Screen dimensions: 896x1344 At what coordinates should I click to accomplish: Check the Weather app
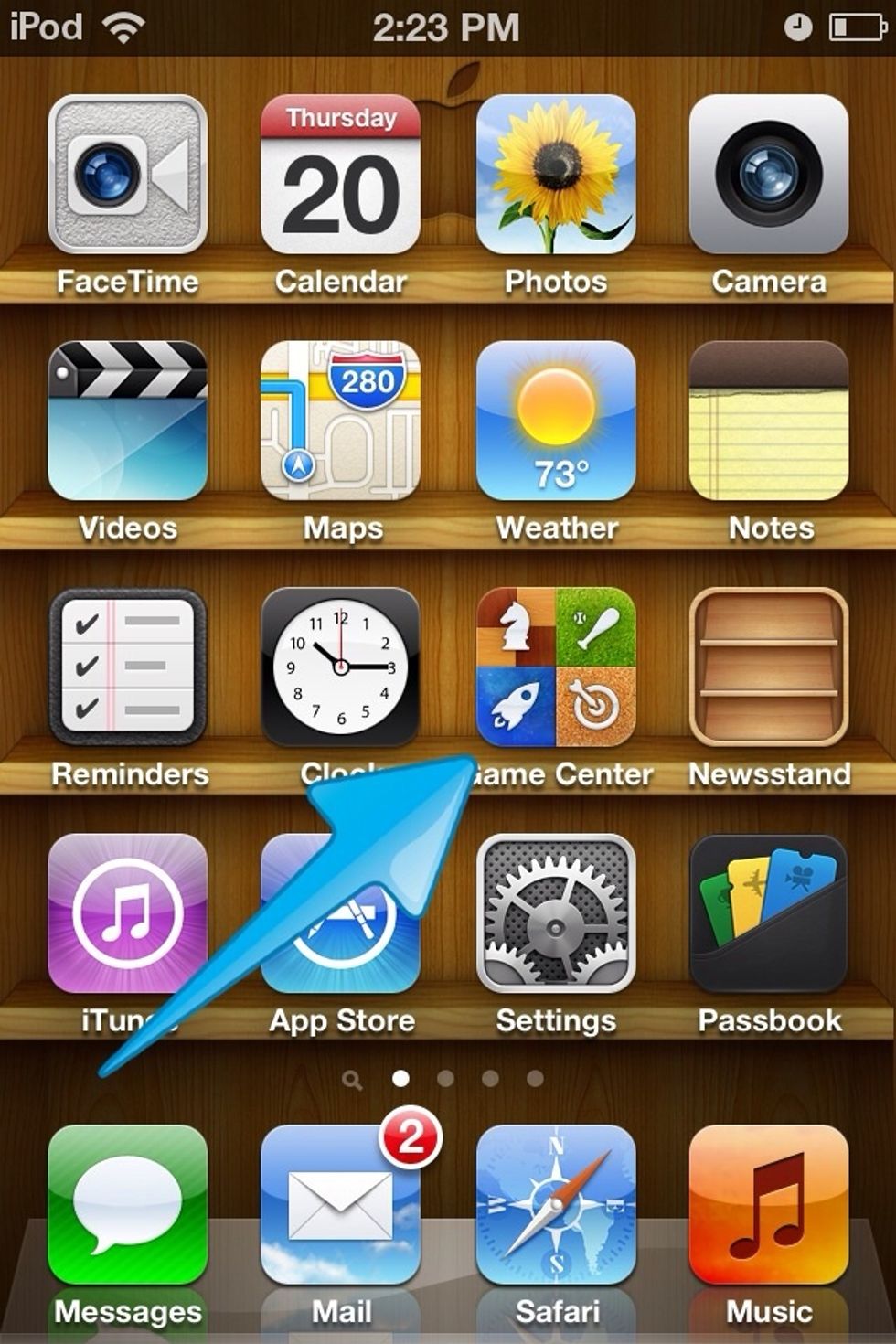[x=556, y=421]
